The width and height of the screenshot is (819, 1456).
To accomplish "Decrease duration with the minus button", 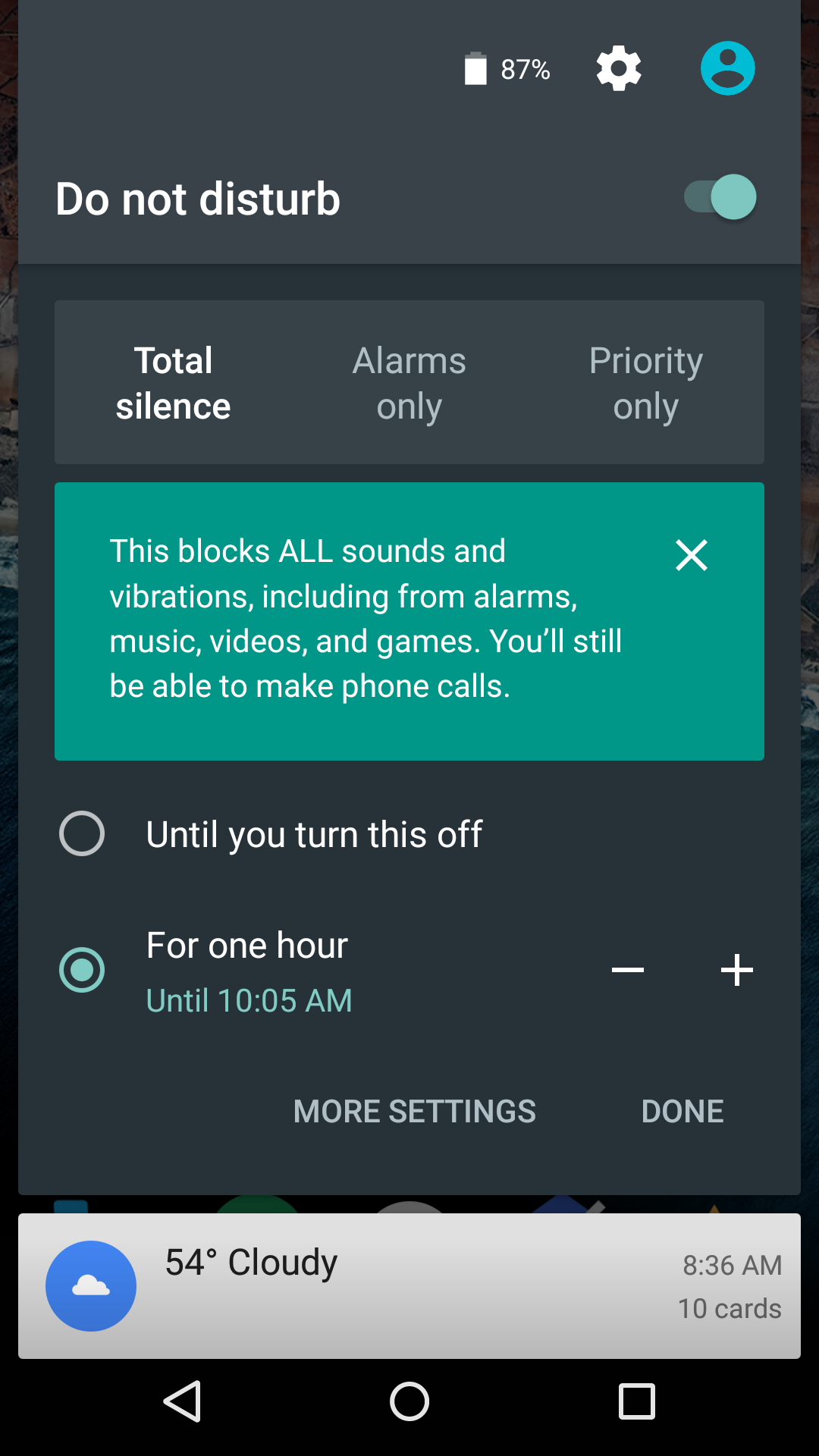I will (x=628, y=970).
